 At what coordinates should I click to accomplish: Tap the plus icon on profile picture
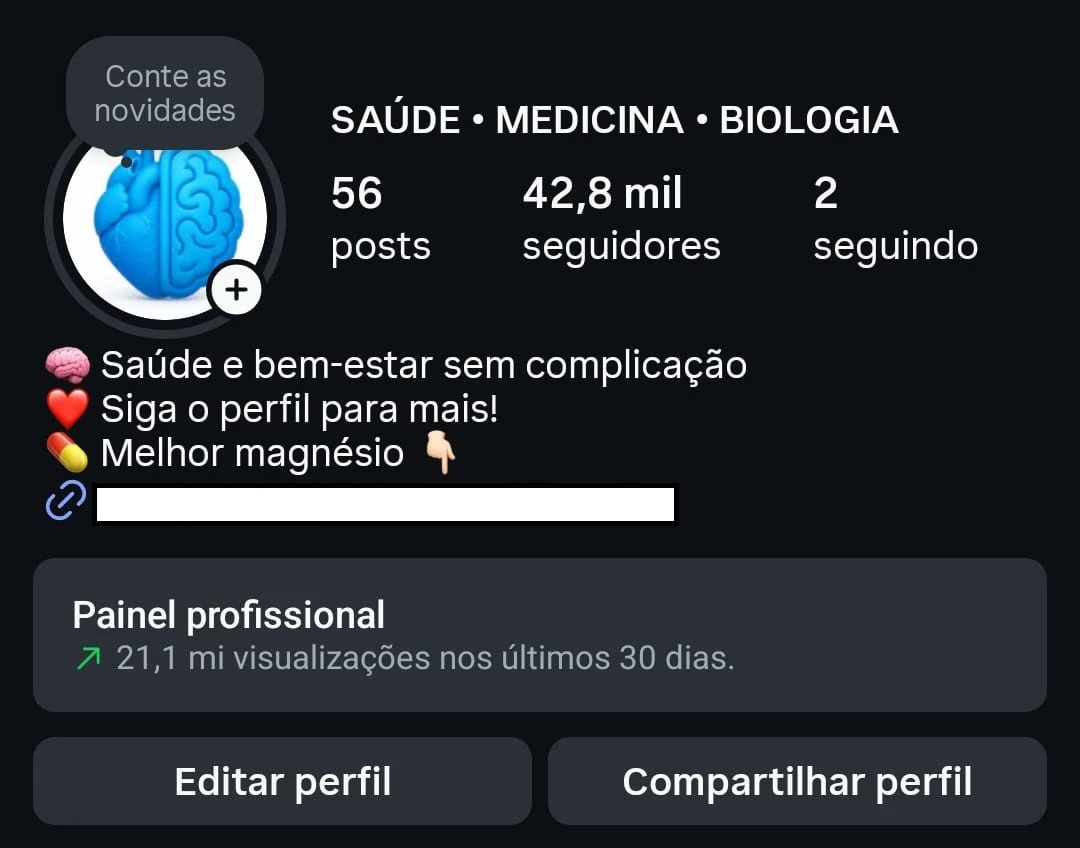(236, 291)
